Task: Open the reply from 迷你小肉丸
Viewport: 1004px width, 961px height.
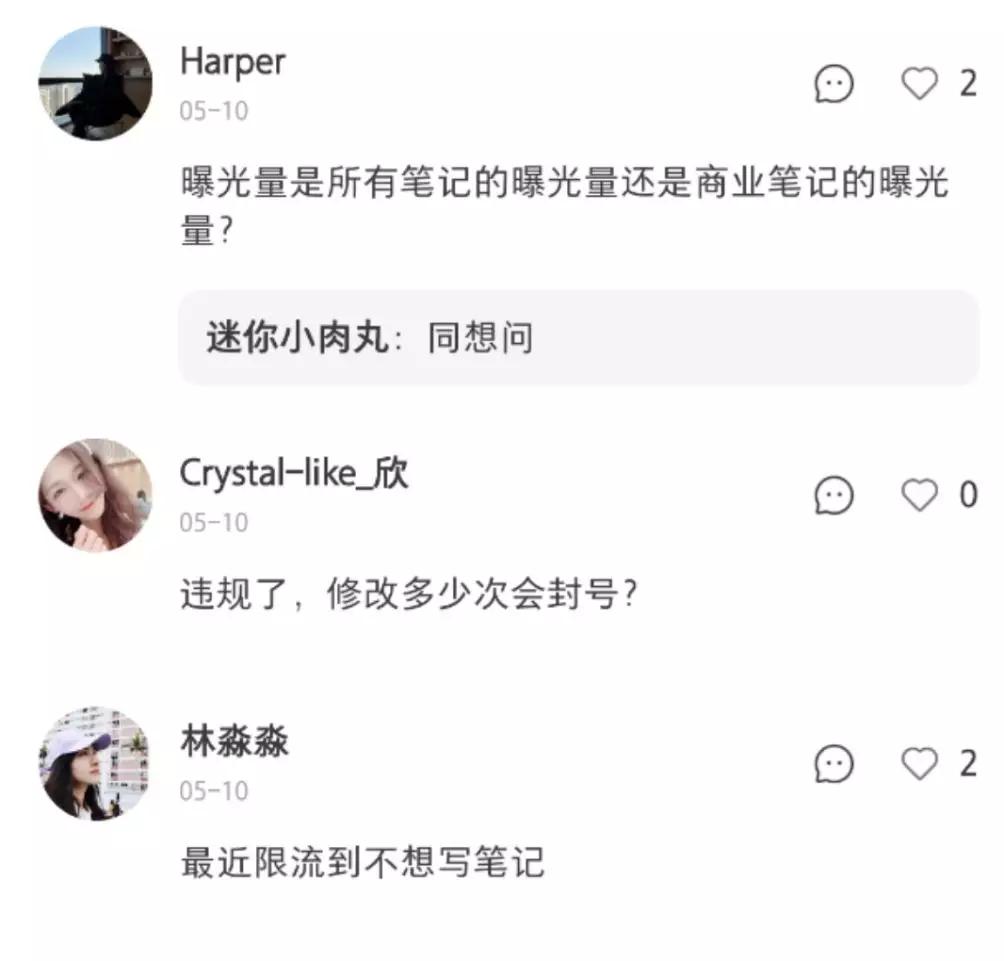Action: click(x=578, y=338)
